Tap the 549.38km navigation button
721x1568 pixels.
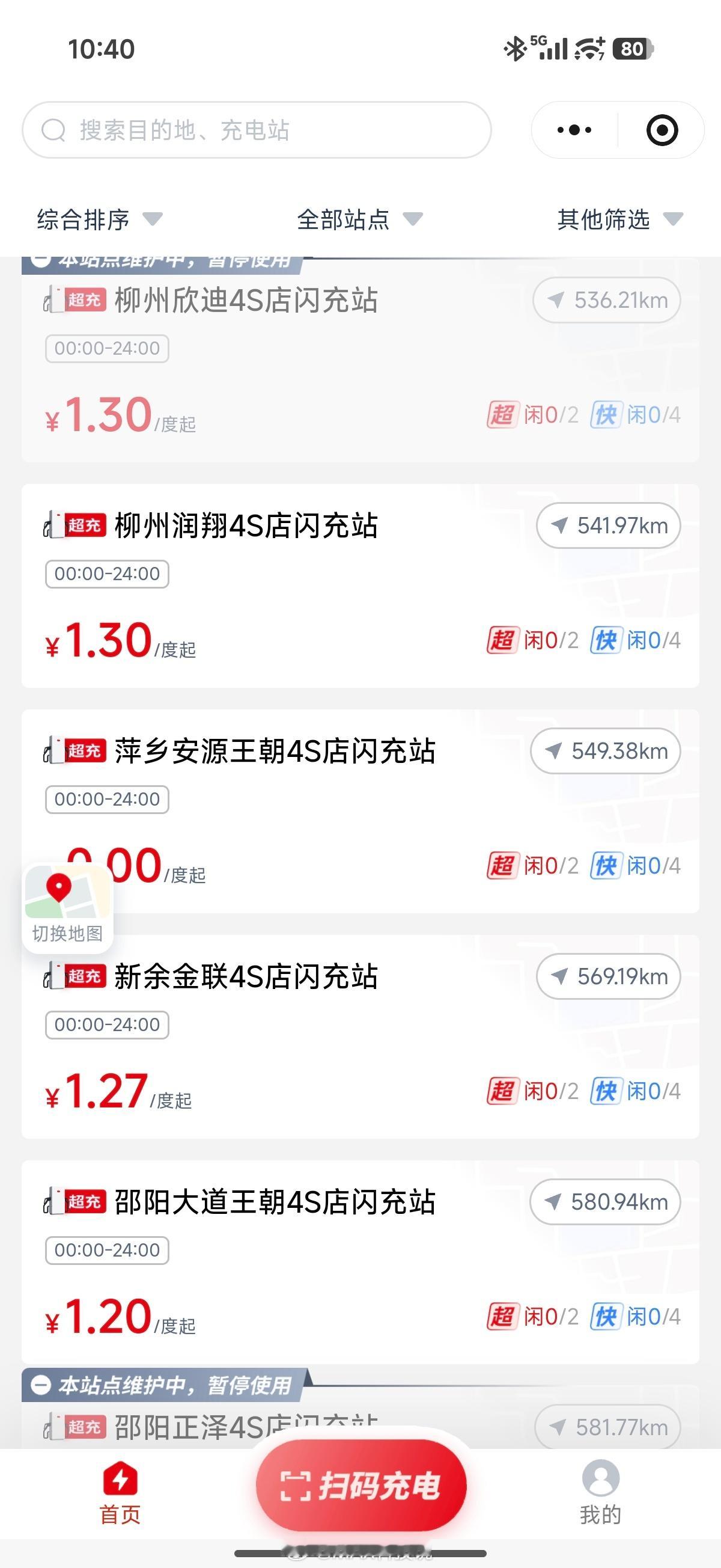(x=606, y=750)
